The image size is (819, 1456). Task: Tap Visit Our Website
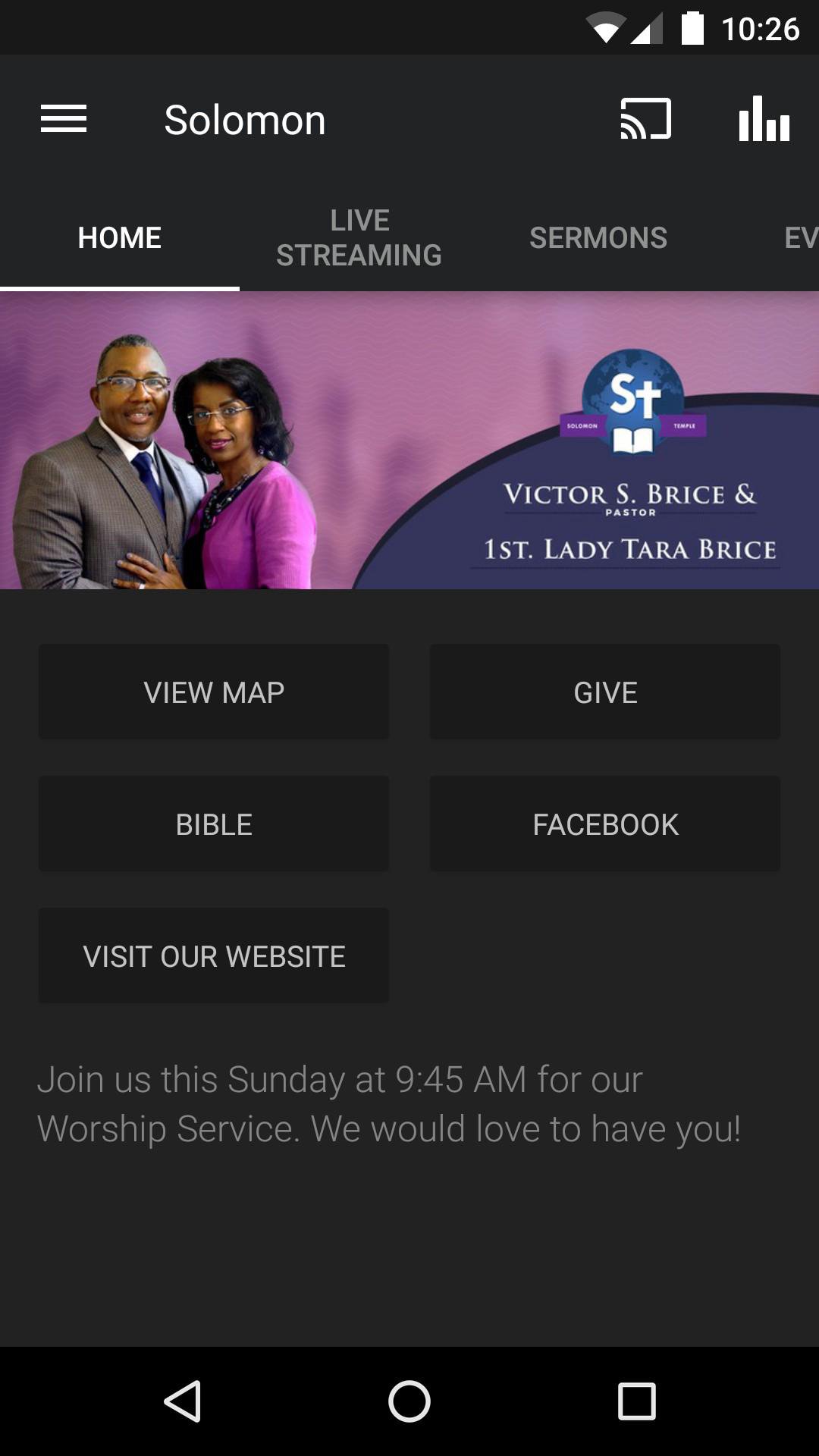214,956
